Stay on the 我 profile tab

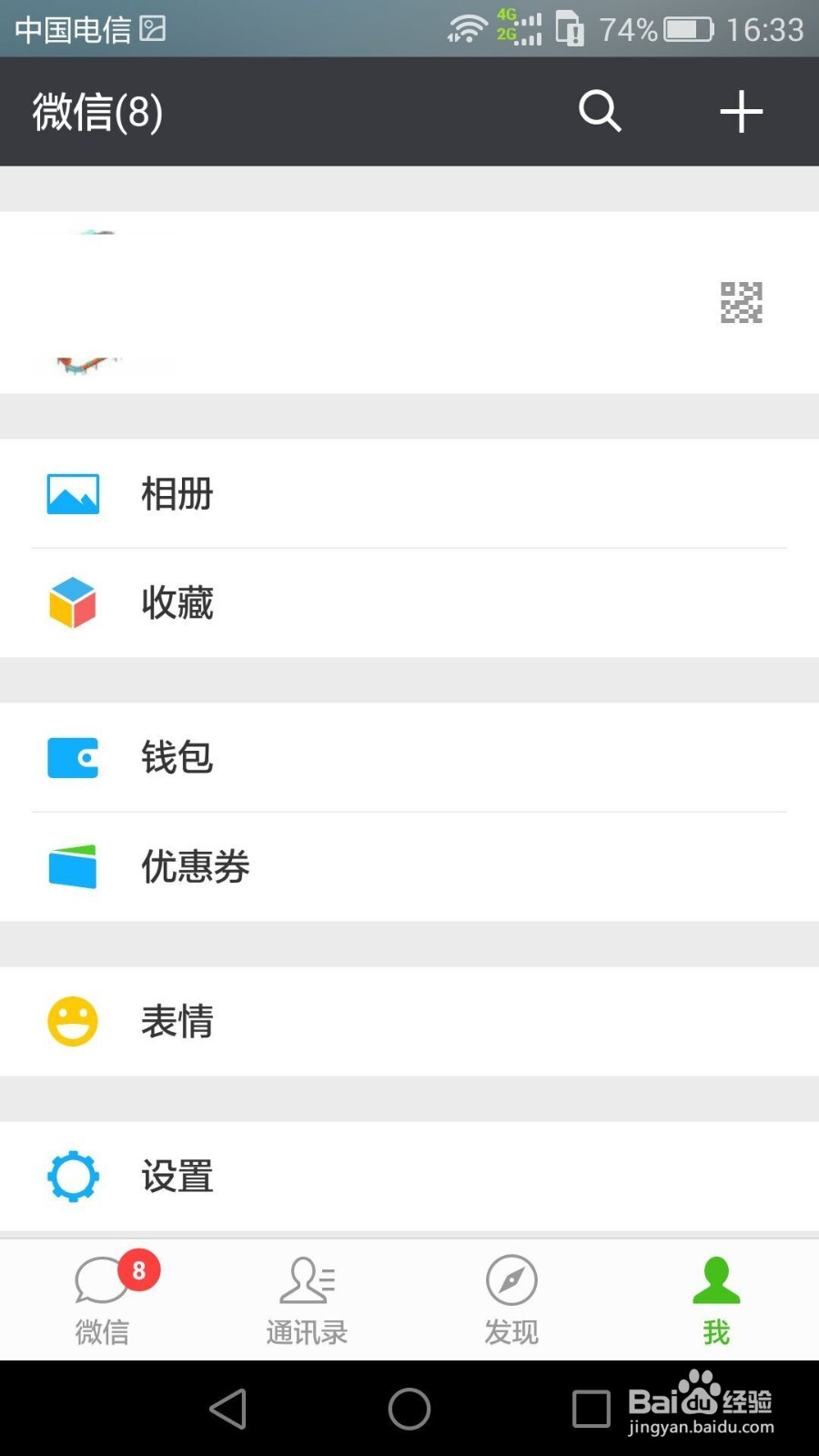pyautogui.click(x=715, y=1297)
